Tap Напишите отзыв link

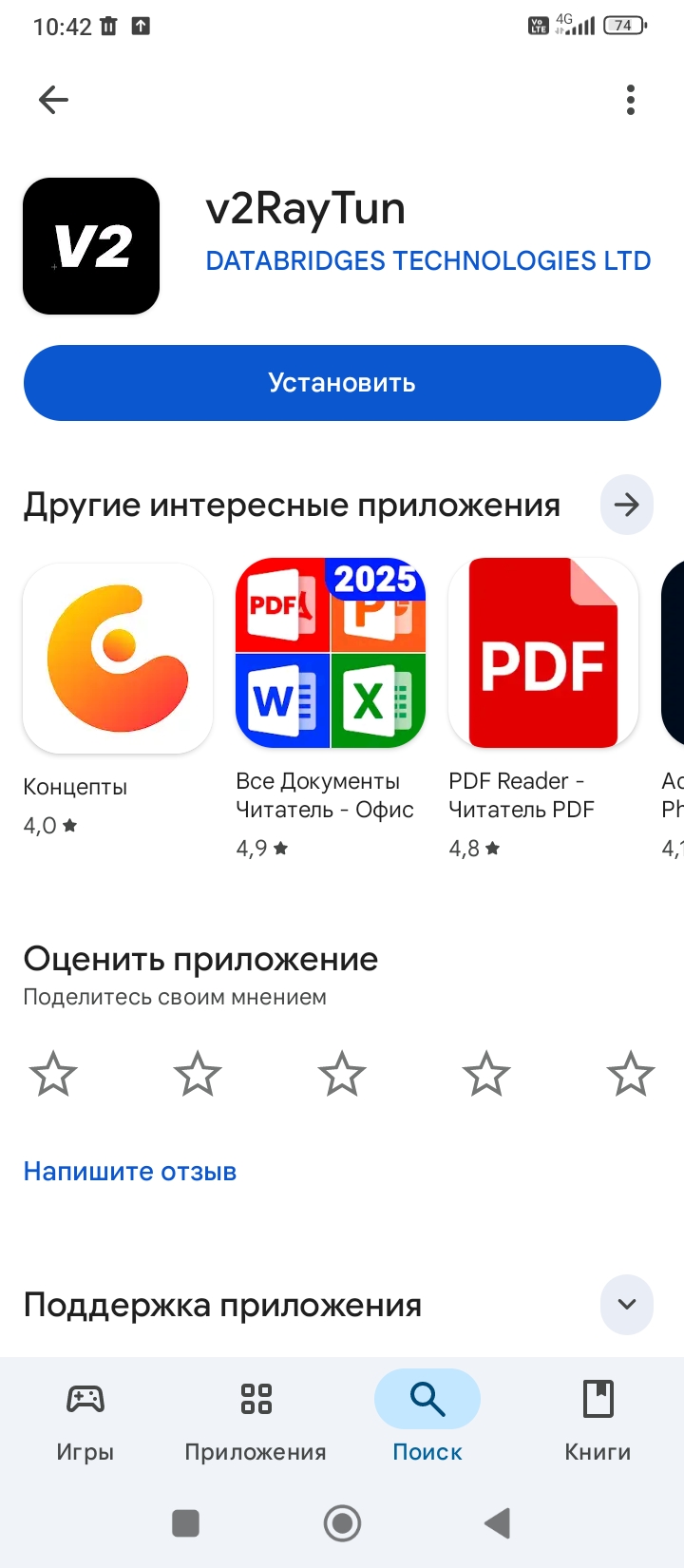[x=130, y=1172]
